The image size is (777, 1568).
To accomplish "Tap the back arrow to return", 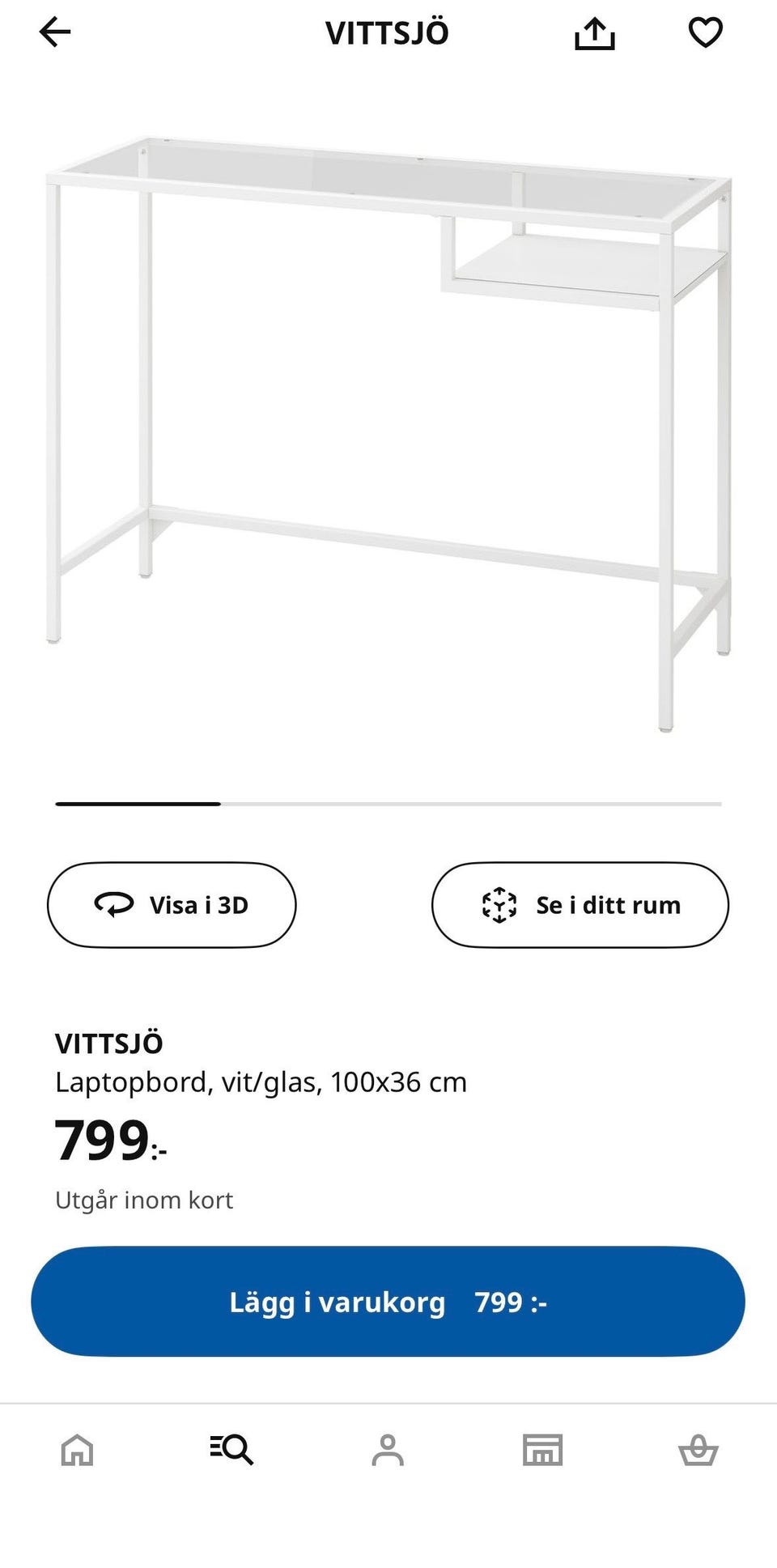I will coord(53,32).
